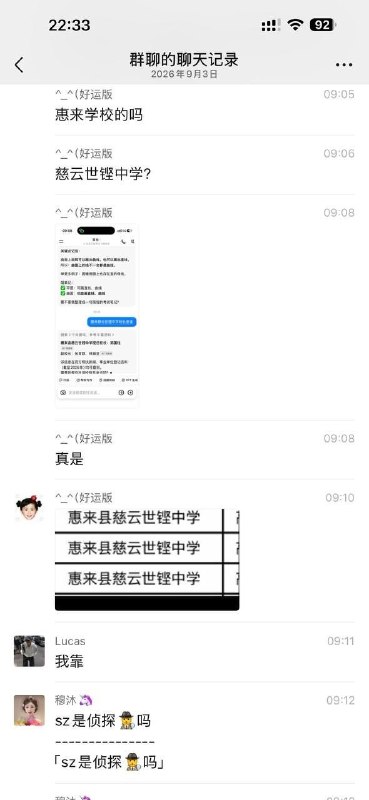369x800 pixels.
Task: Go back using the top-left arrow
Action: point(19,65)
